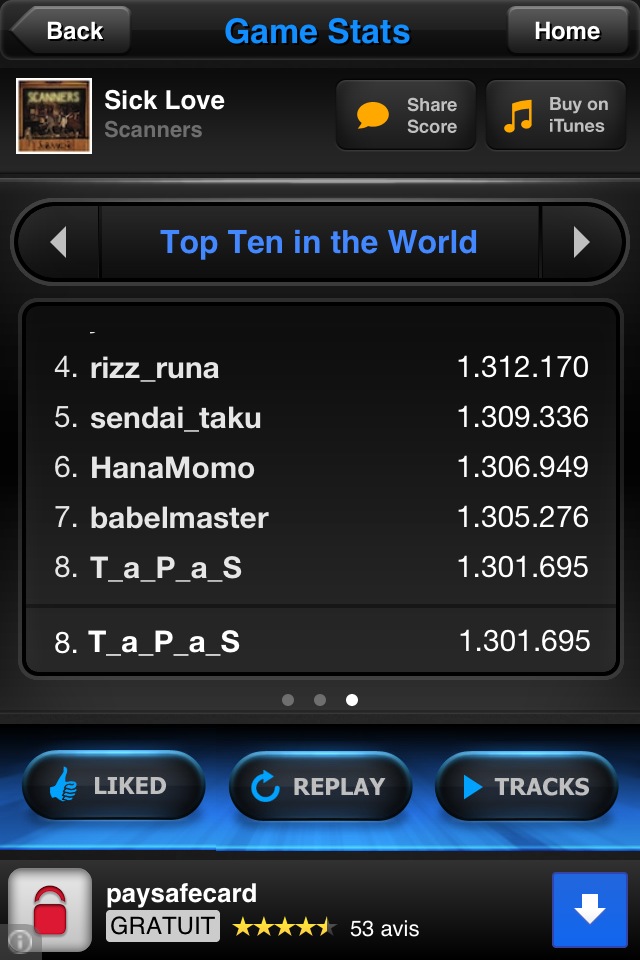Screen dimensions: 640x960
Task: Return to the Home screen
Action: (566, 31)
